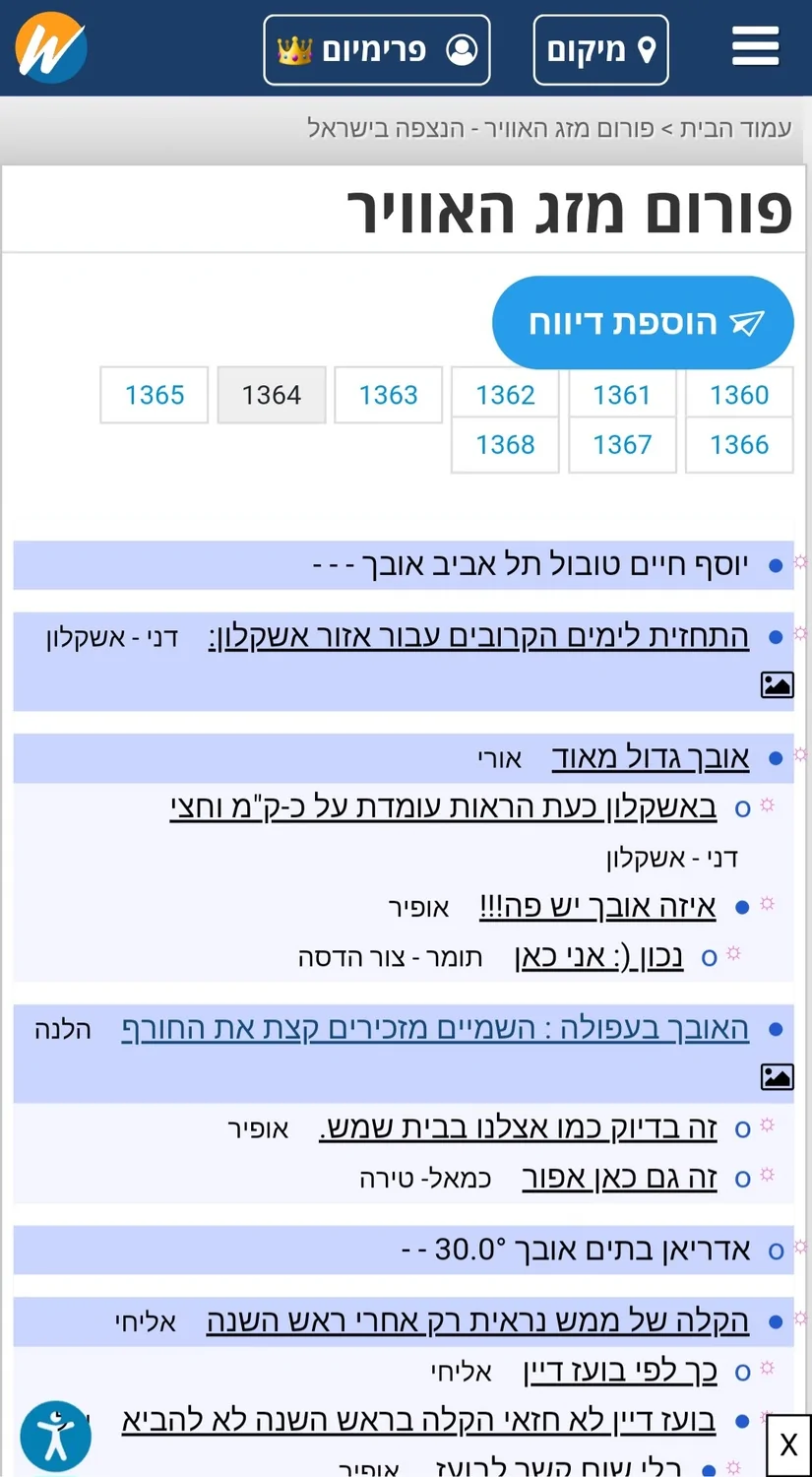Close the bottom banner with X
The image size is (812, 1477).
788,1445
